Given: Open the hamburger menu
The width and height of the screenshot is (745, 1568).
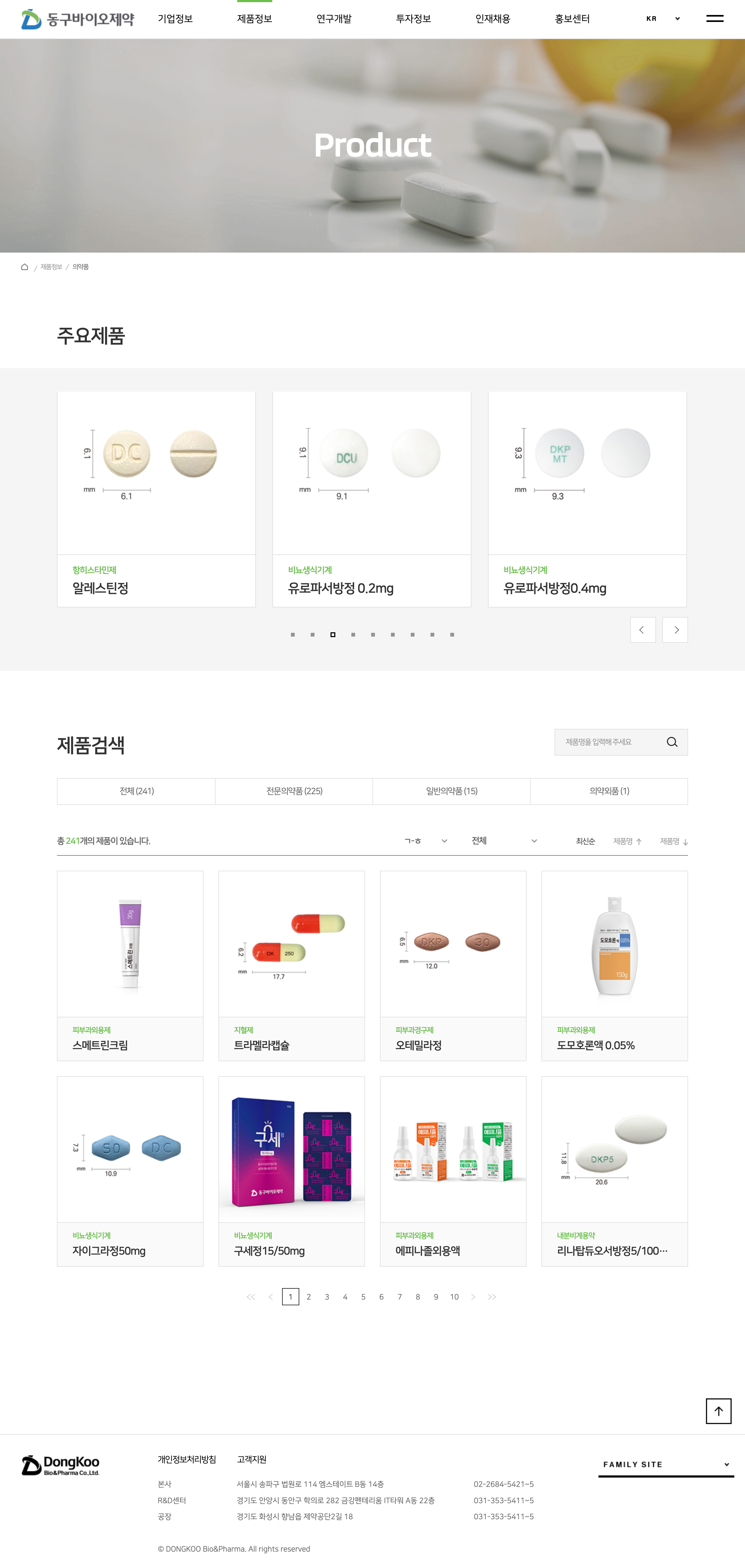Looking at the screenshot, I should click(715, 19).
